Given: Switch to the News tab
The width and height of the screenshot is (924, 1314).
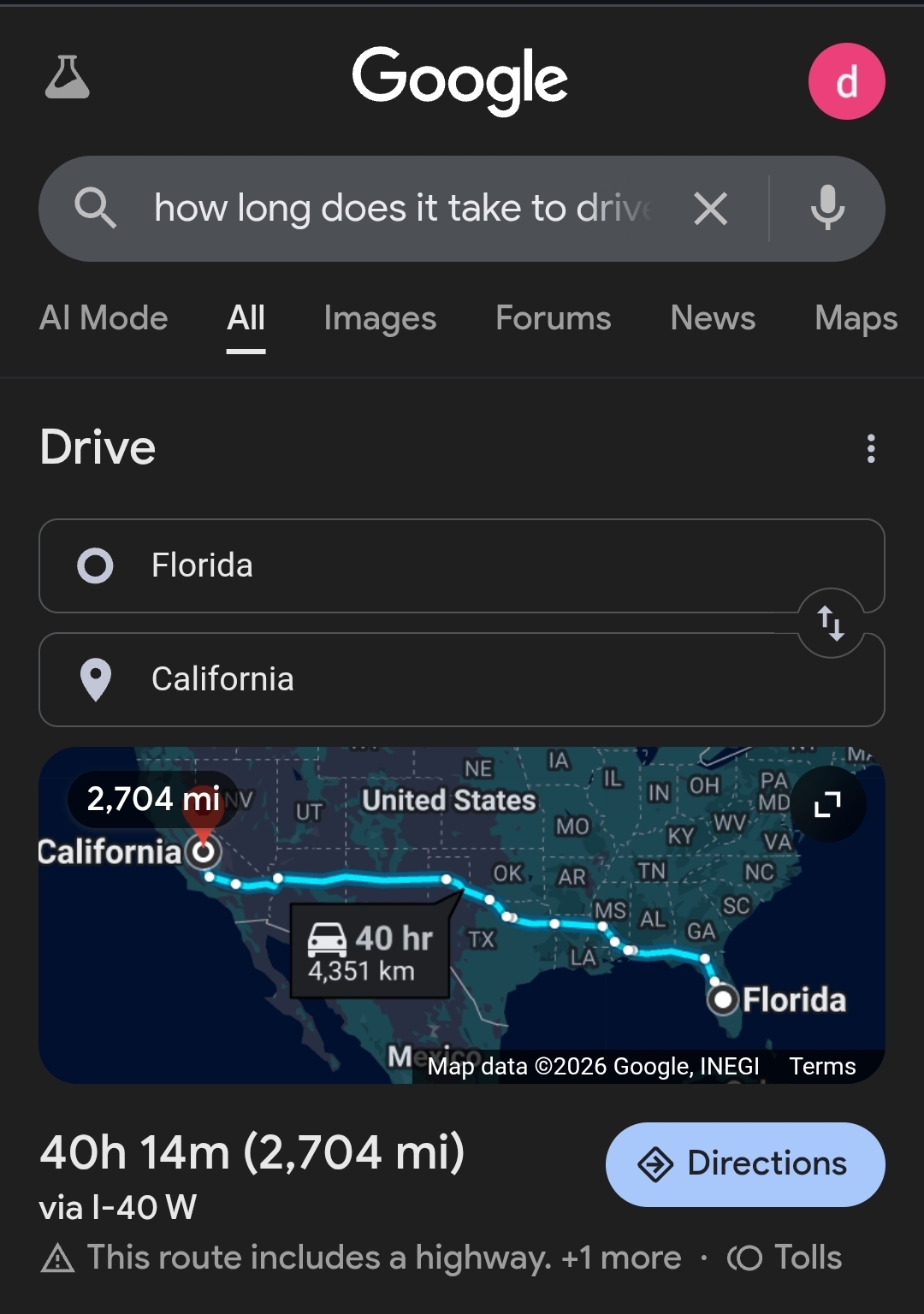Looking at the screenshot, I should 713,318.
